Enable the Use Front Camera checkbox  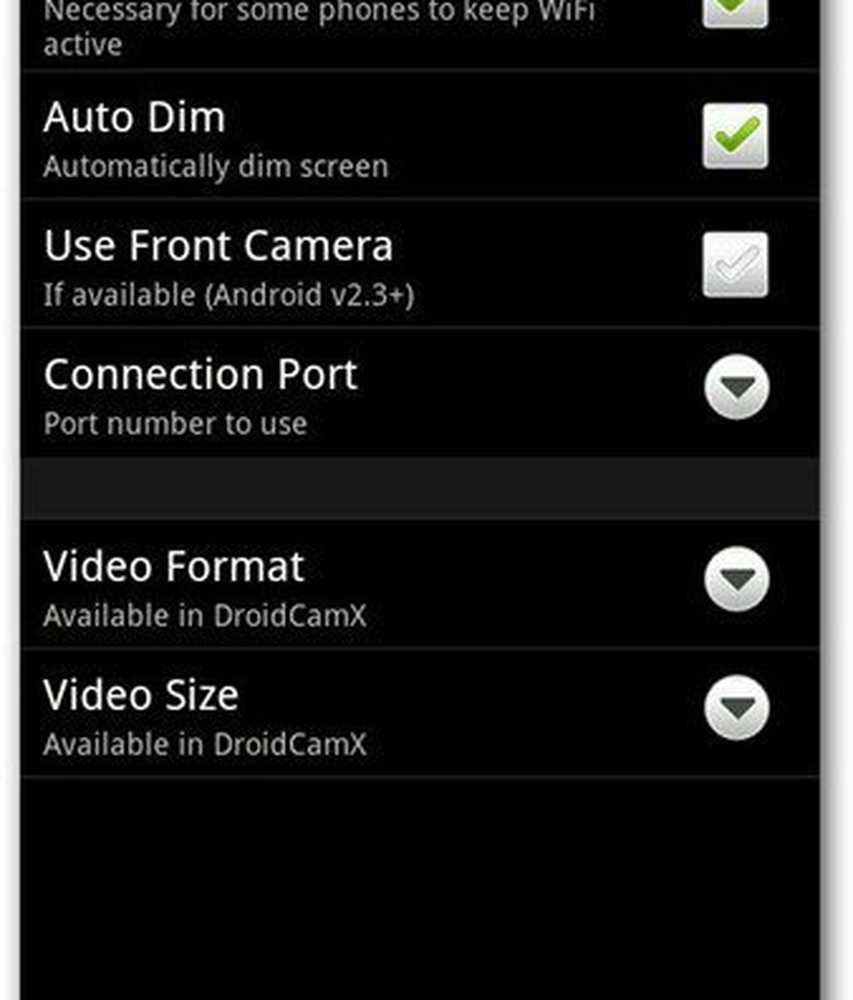pyautogui.click(x=735, y=264)
